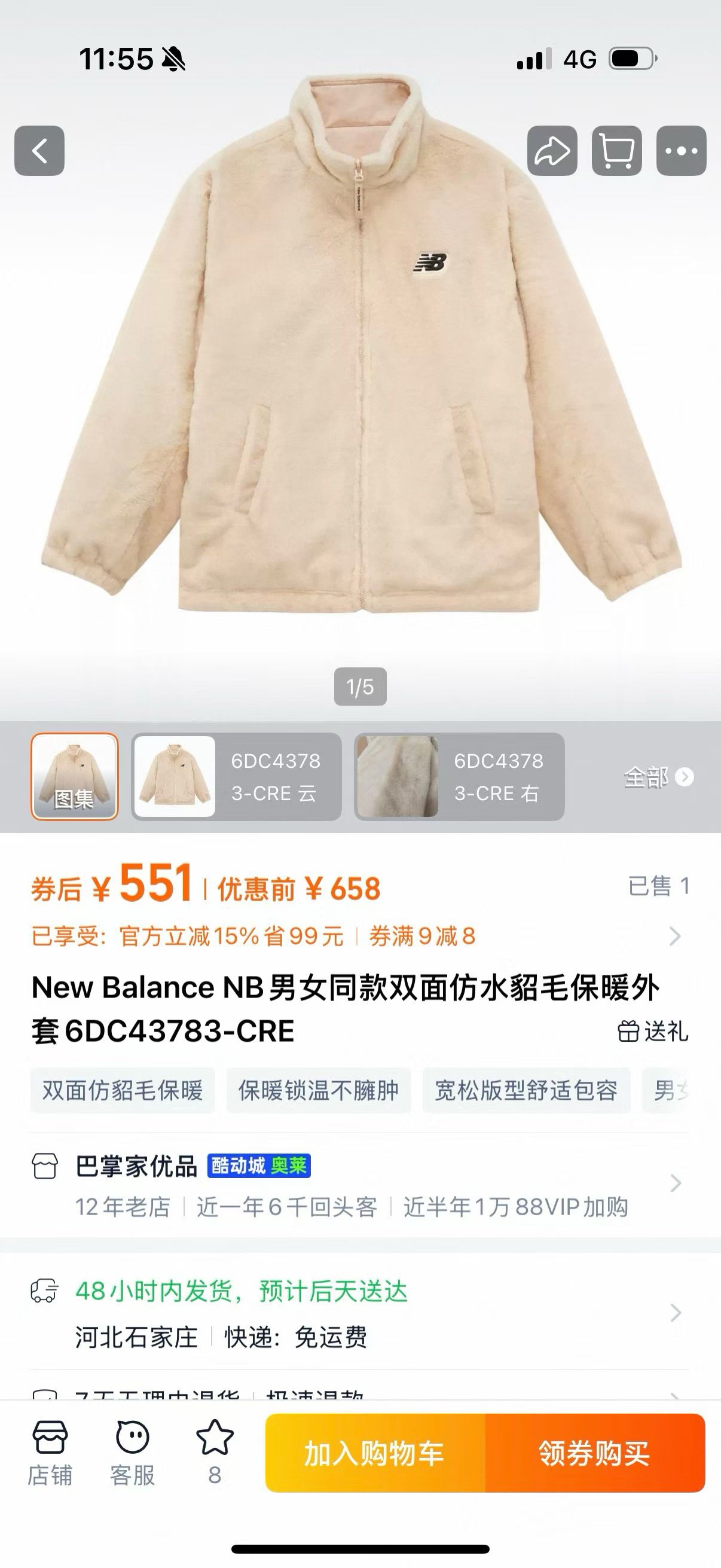The height and width of the screenshot is (1568, 721).
Task: Visit the 店铺 shop page
Action: (x=50, y=1453)
